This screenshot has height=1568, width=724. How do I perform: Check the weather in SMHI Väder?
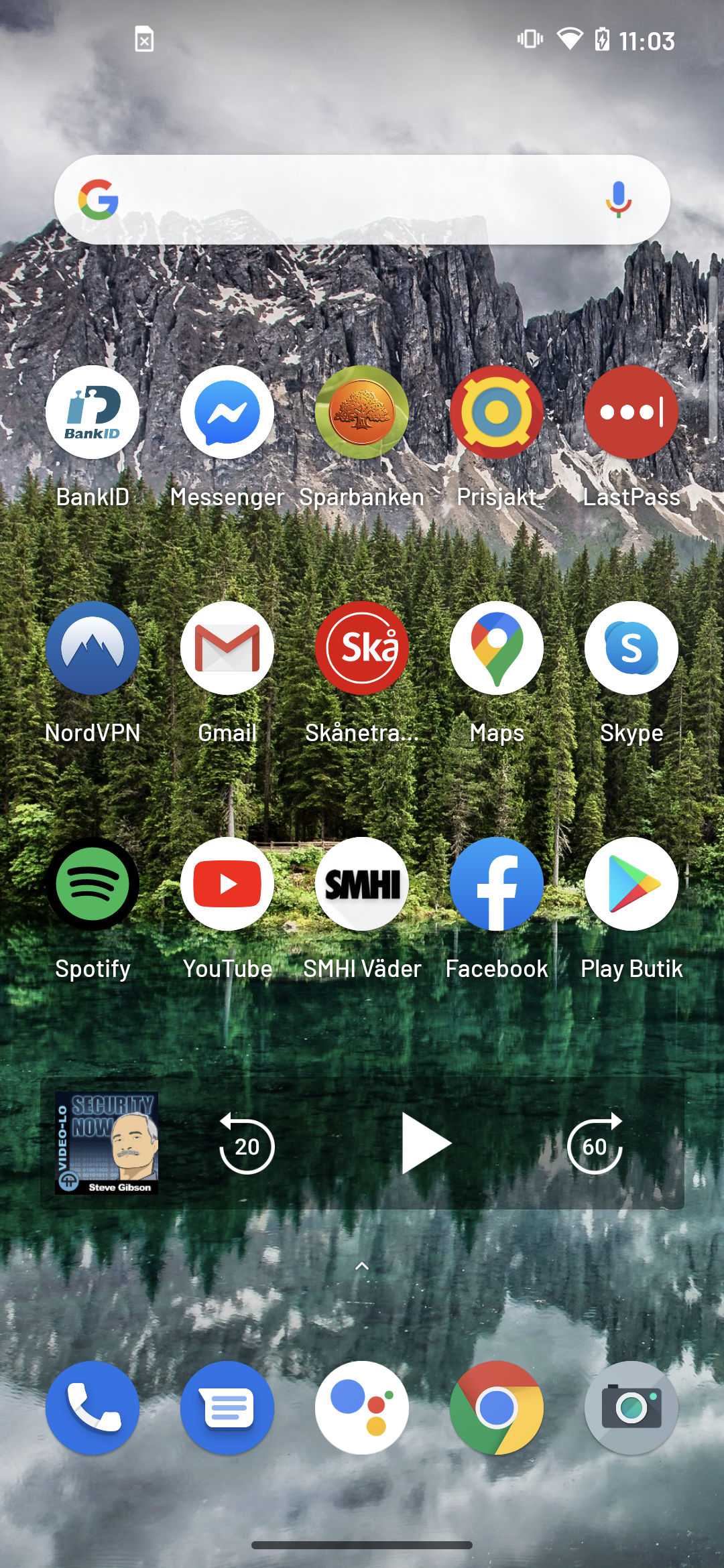coord(362,885)
